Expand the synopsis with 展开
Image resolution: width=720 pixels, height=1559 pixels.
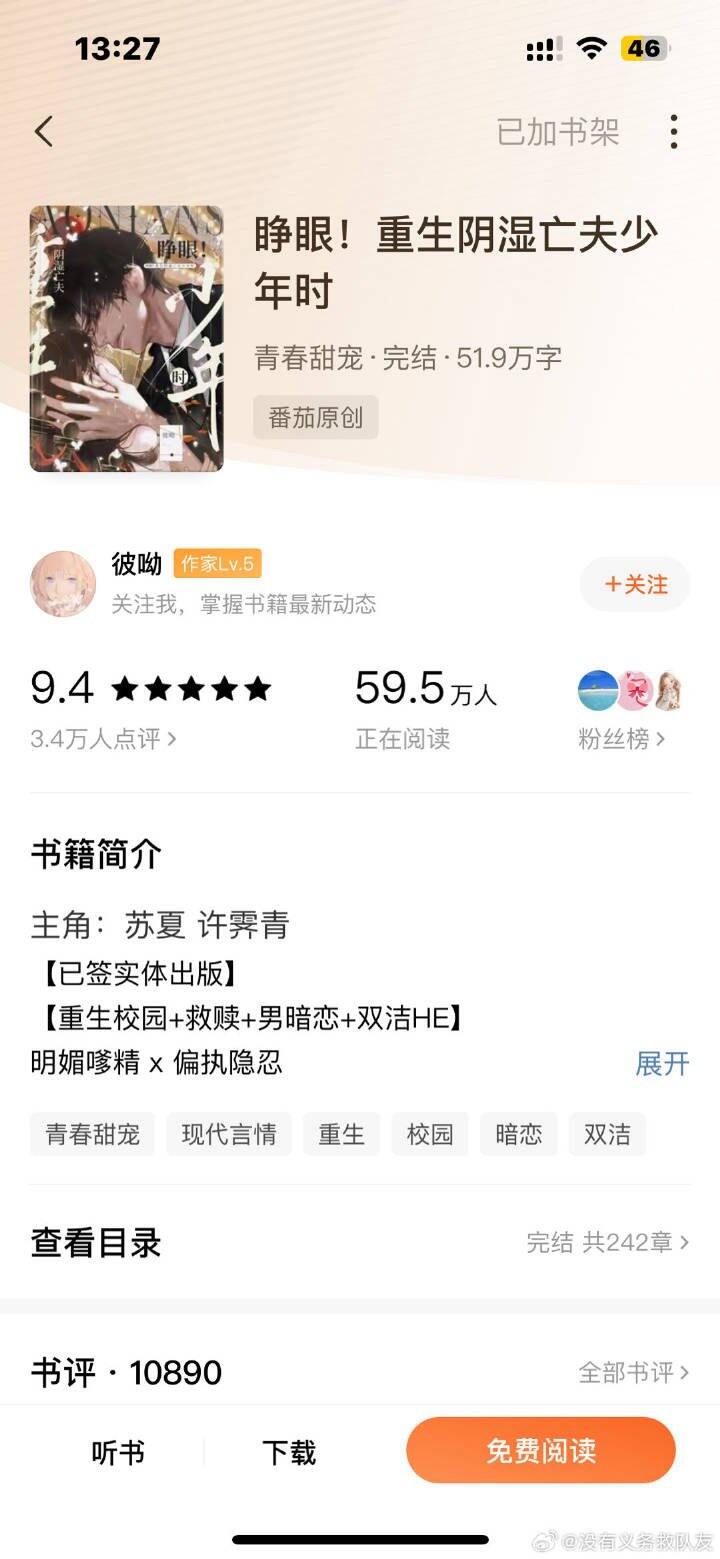tap(661, 1064)
